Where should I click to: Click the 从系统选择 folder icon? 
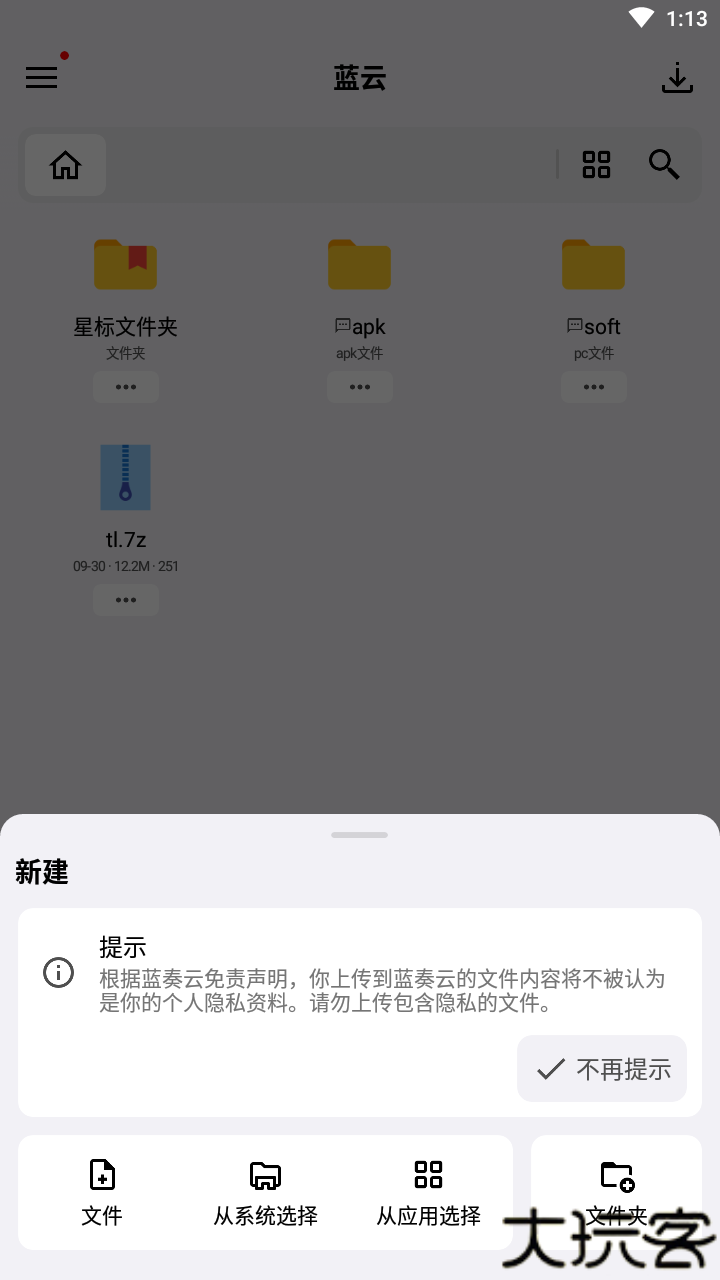264,1174
